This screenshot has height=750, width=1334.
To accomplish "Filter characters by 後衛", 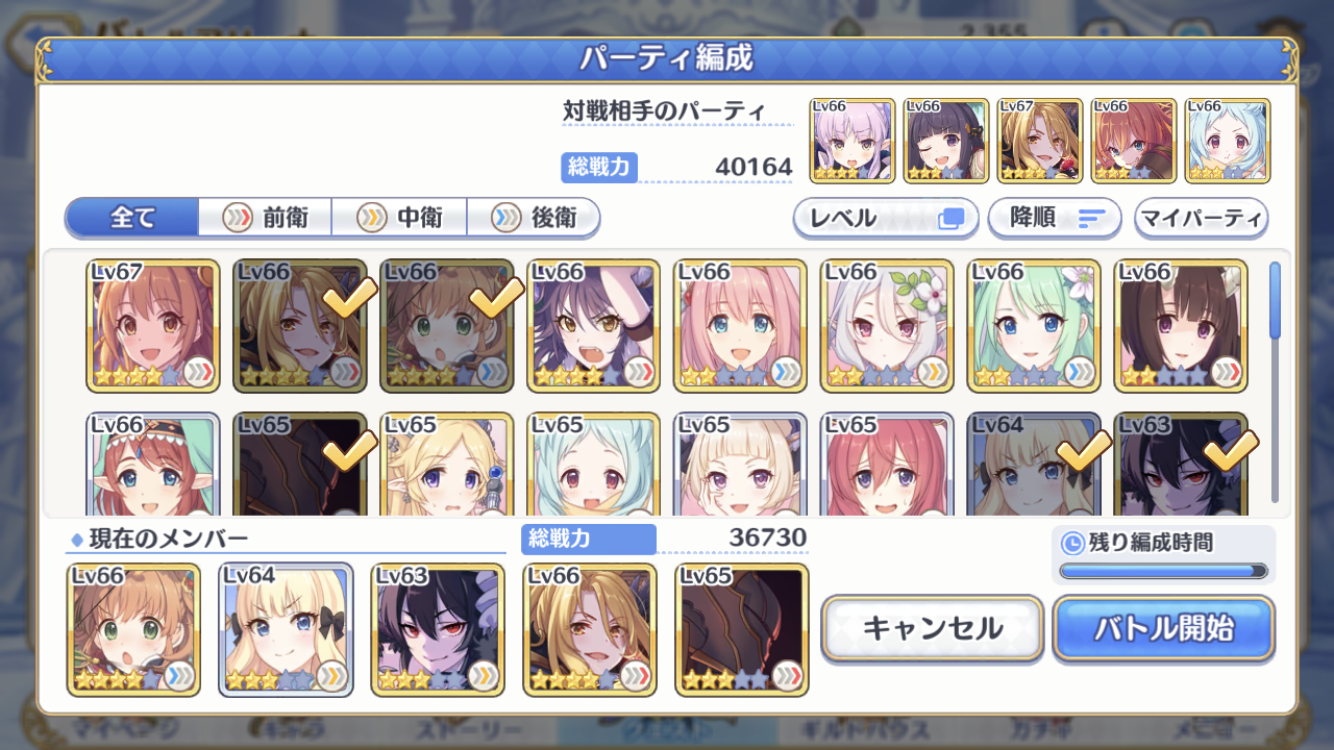I will [x=533, y=218].
